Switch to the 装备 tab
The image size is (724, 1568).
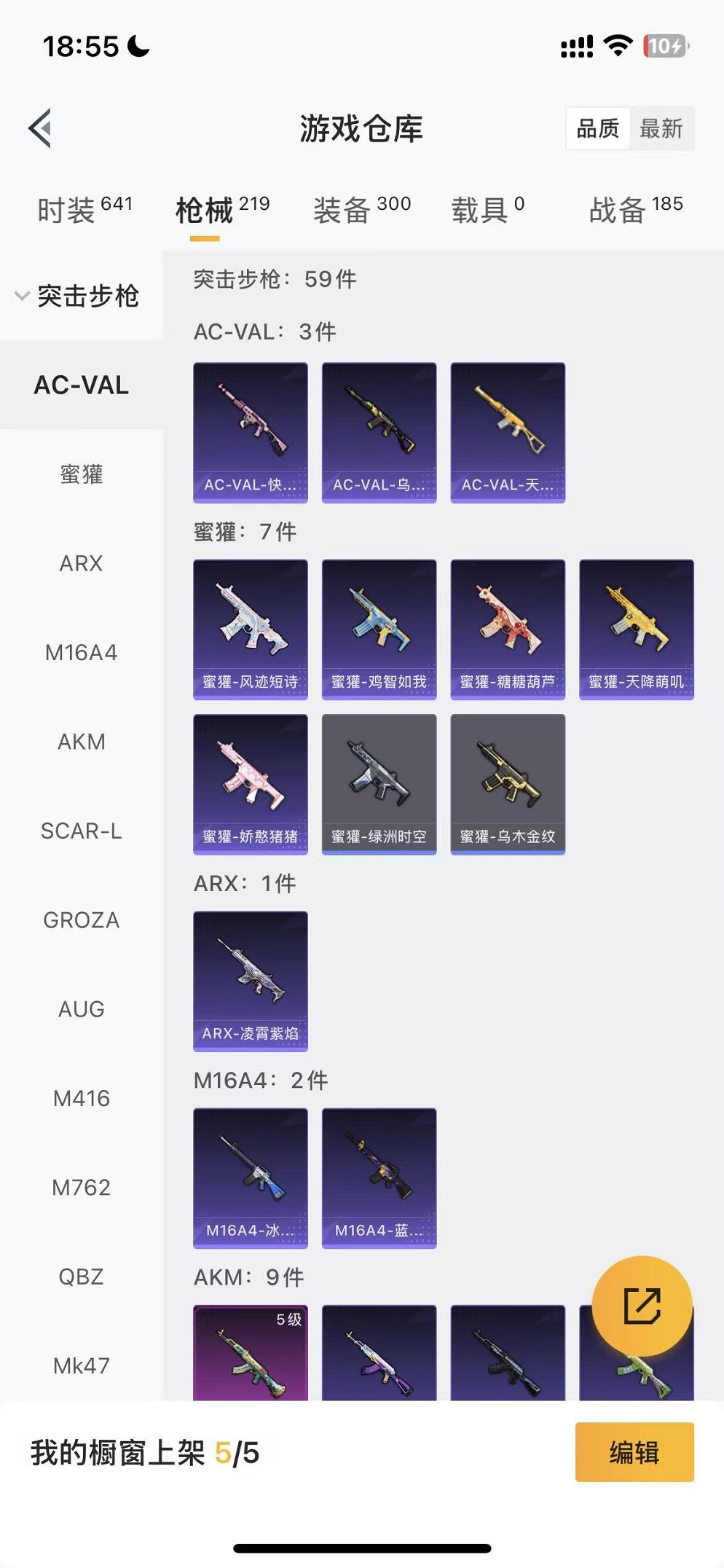pos(362,210)
